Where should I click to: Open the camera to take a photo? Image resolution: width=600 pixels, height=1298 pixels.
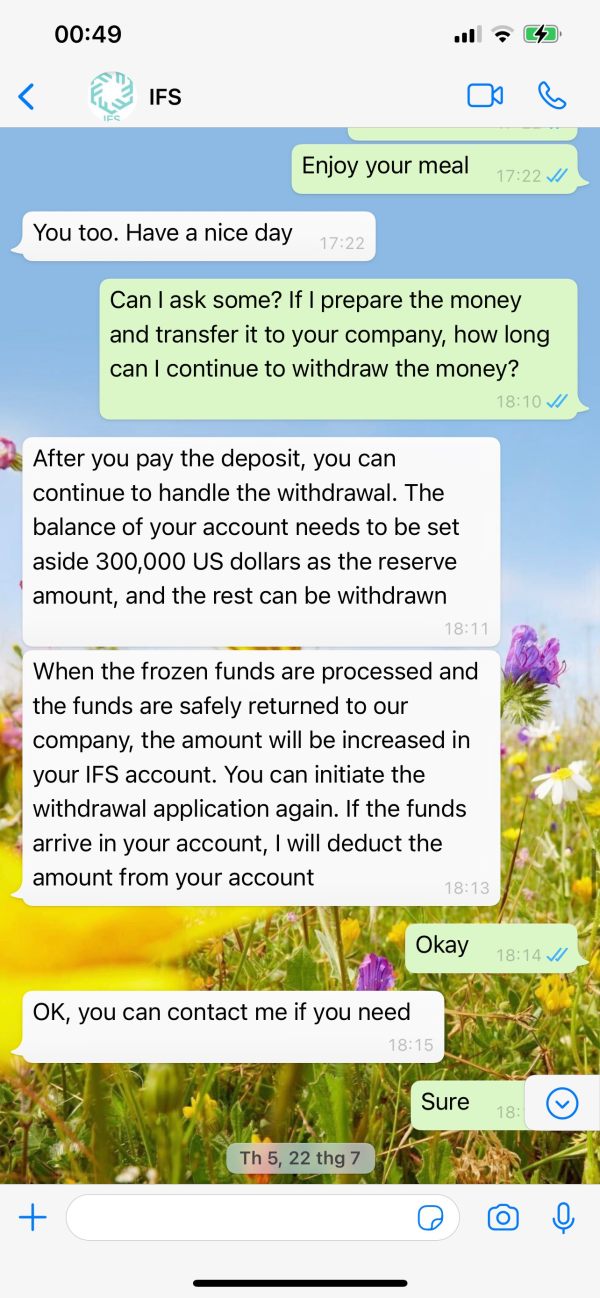[502, 1217]
